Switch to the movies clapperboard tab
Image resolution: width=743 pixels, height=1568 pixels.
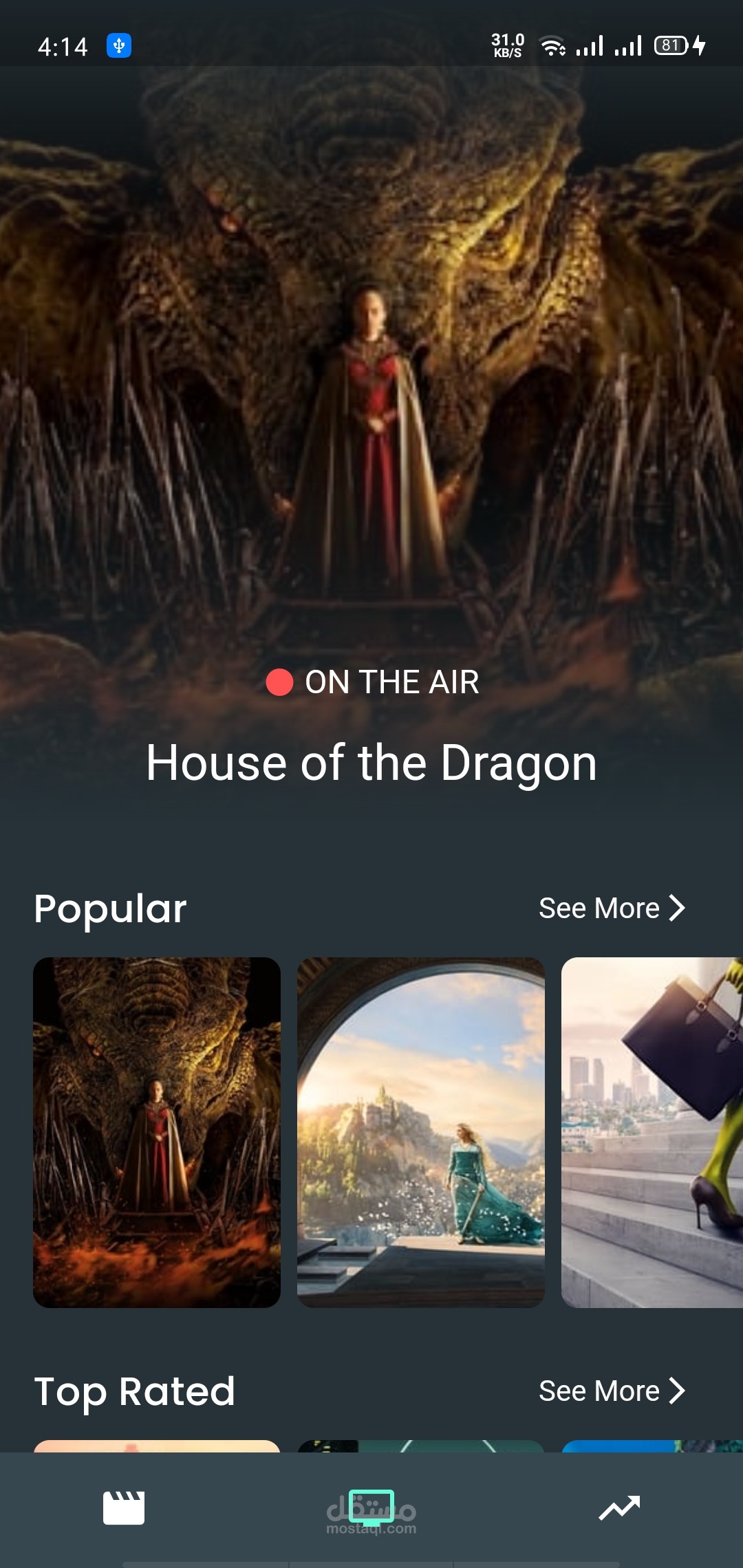tap(124, 1507)
